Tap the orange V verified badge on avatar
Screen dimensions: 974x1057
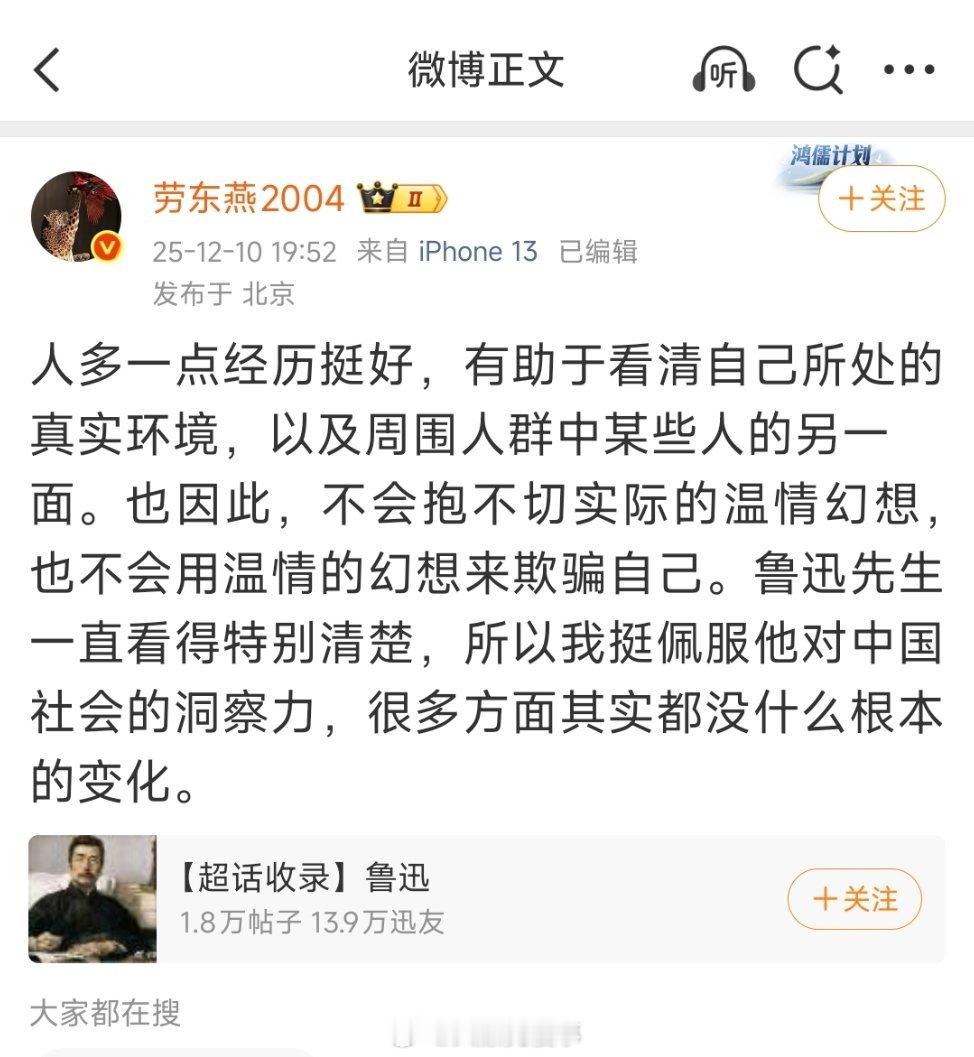click(105, 245)
